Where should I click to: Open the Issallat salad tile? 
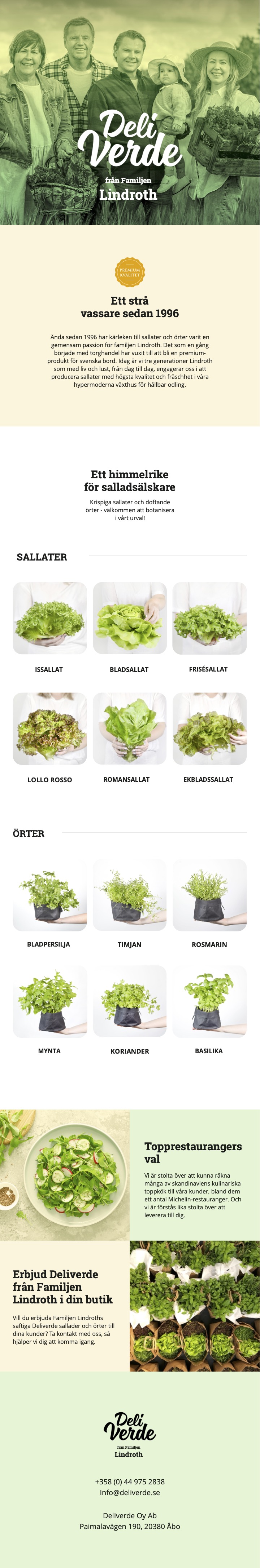coord(49,618)
